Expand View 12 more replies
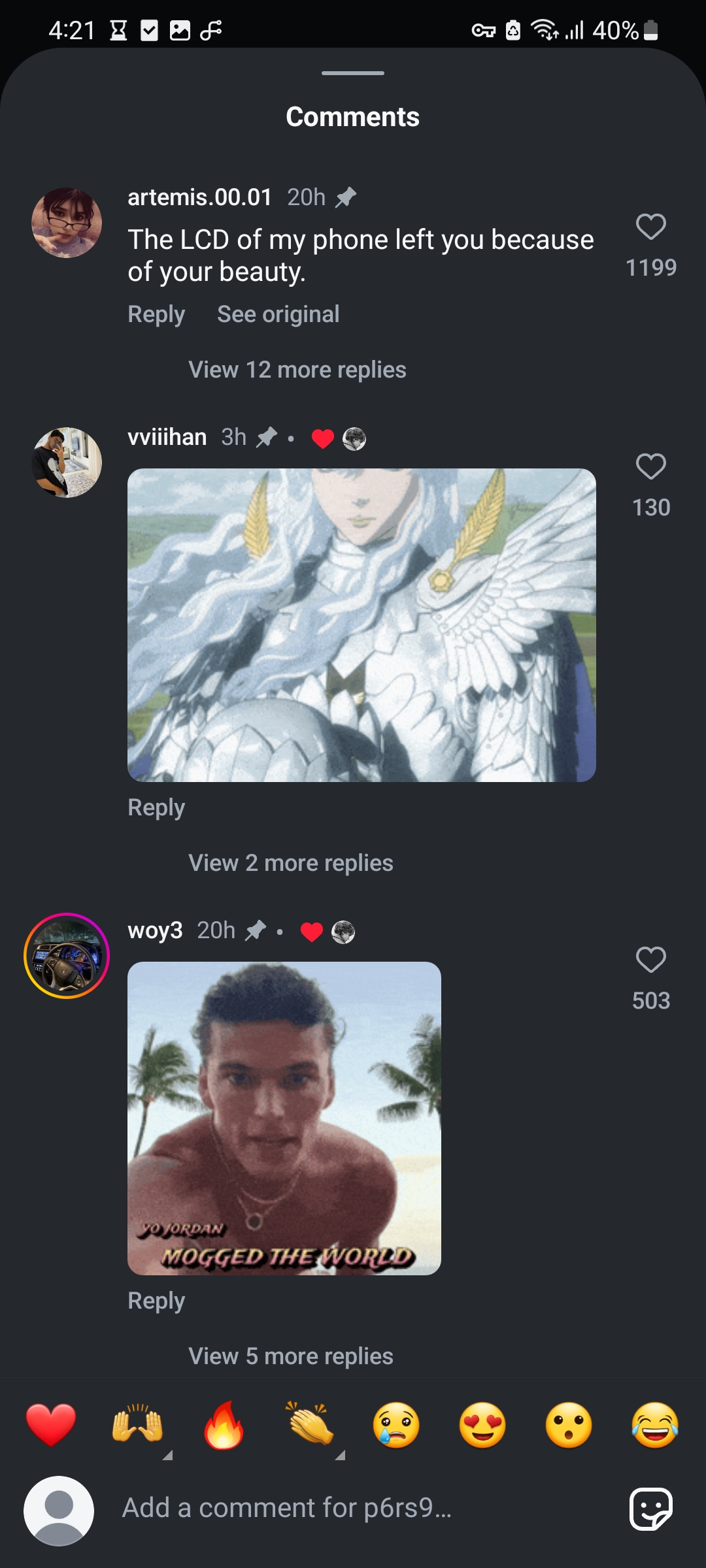The height and width of the screenshot is (1568, 706). coord(297,370)
